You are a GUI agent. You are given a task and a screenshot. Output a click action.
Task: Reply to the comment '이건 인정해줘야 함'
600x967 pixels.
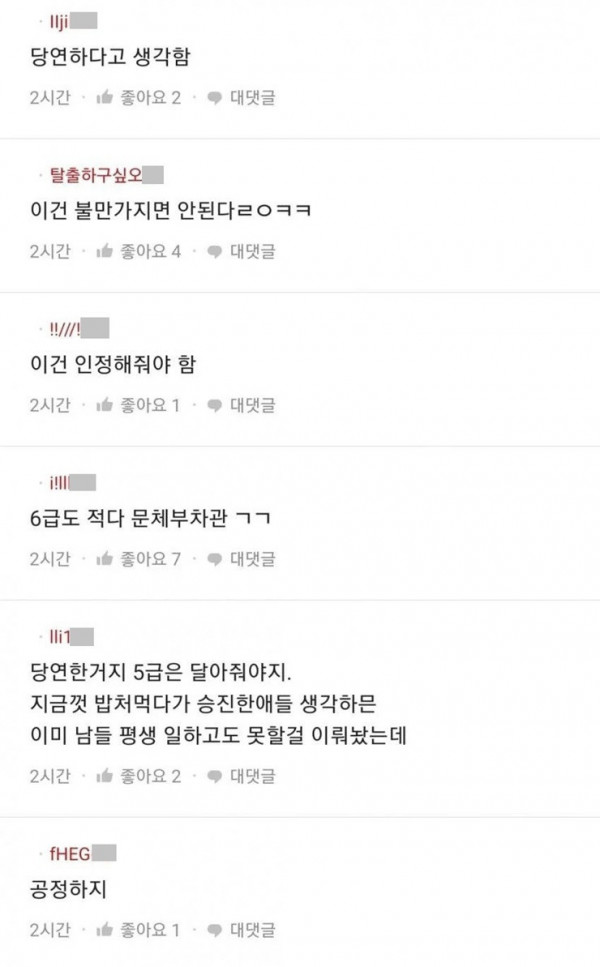[x=241, y=405]
